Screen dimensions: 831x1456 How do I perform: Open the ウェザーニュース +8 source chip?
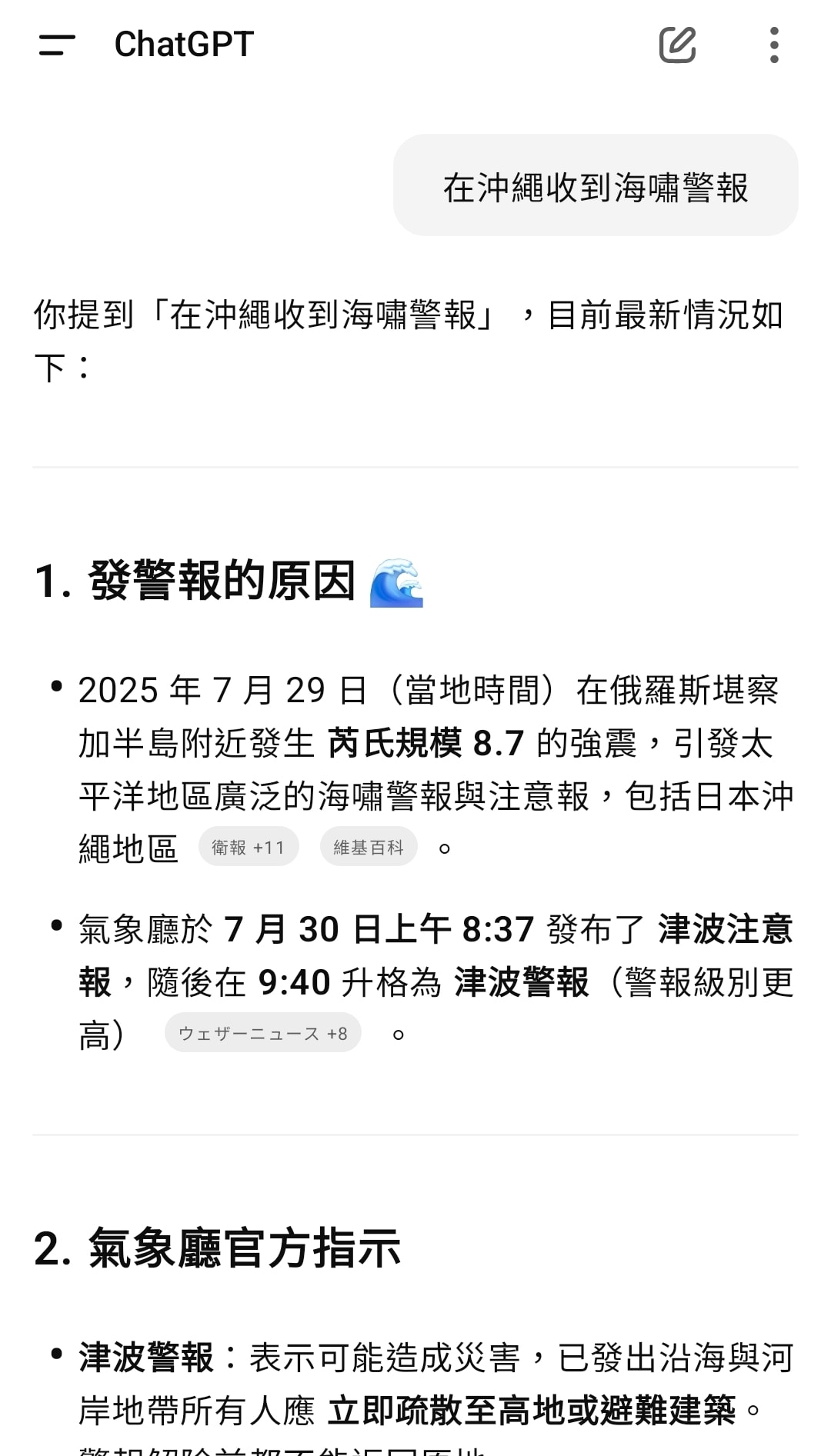click(263, 1033)
